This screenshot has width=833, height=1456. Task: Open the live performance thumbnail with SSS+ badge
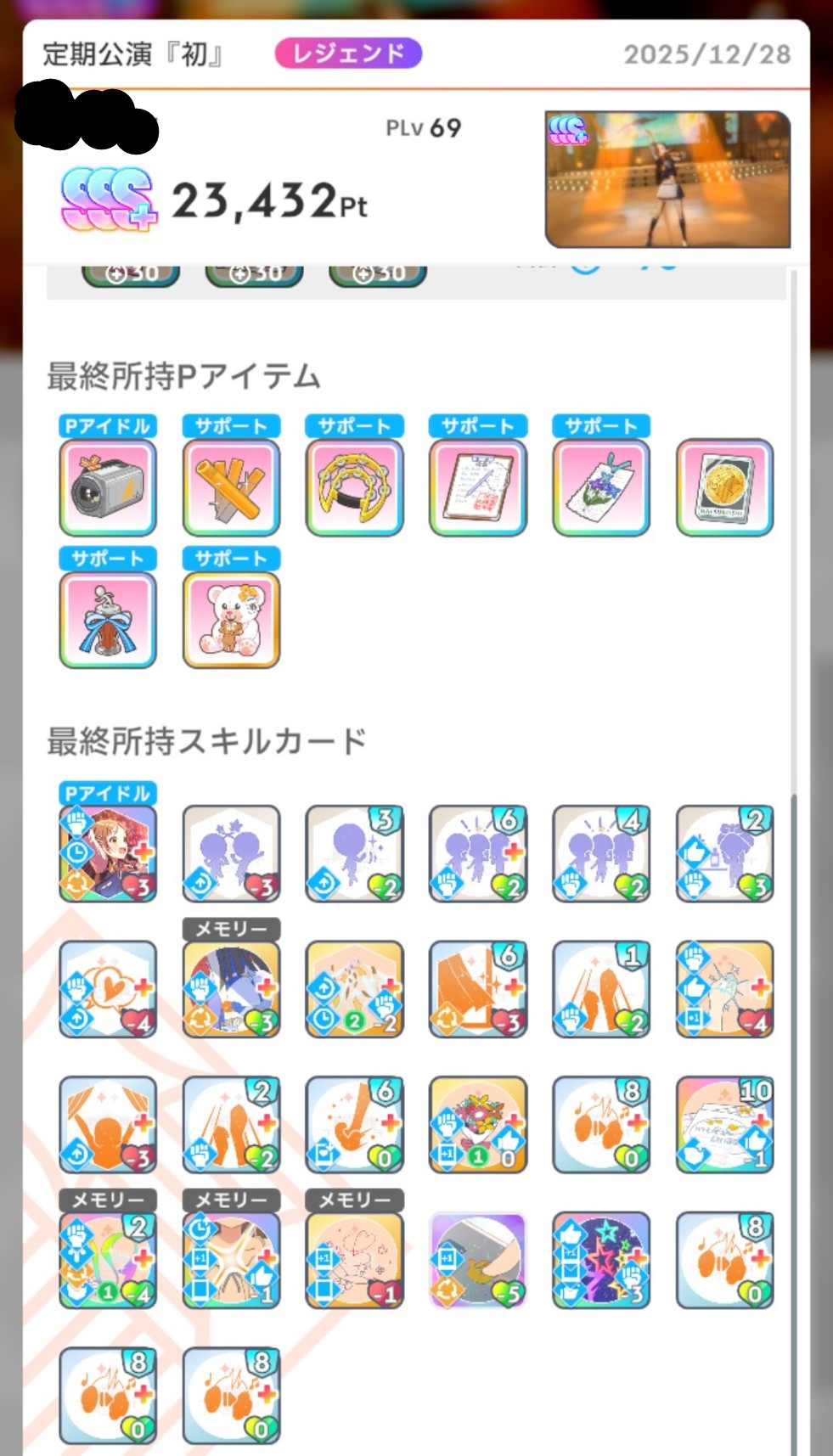coord(667,179)
